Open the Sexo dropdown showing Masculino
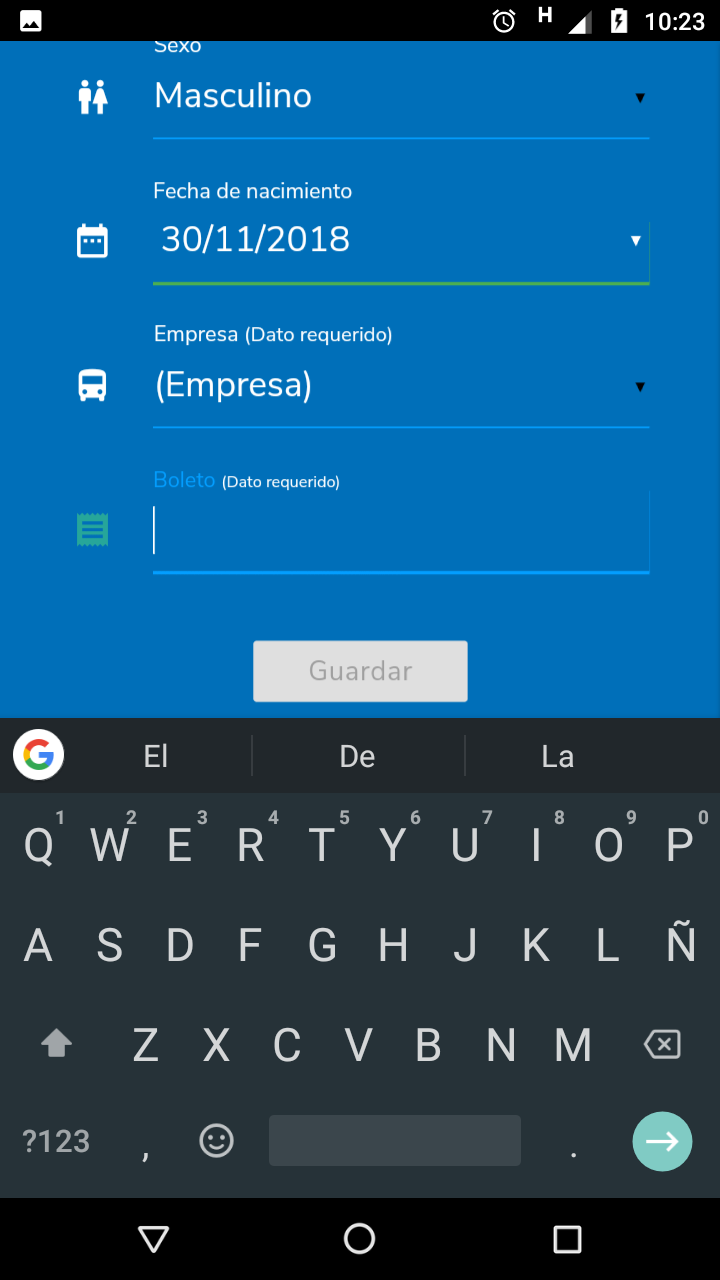Viewport: 720px width, 1280px height. click(x=400, y=97)
